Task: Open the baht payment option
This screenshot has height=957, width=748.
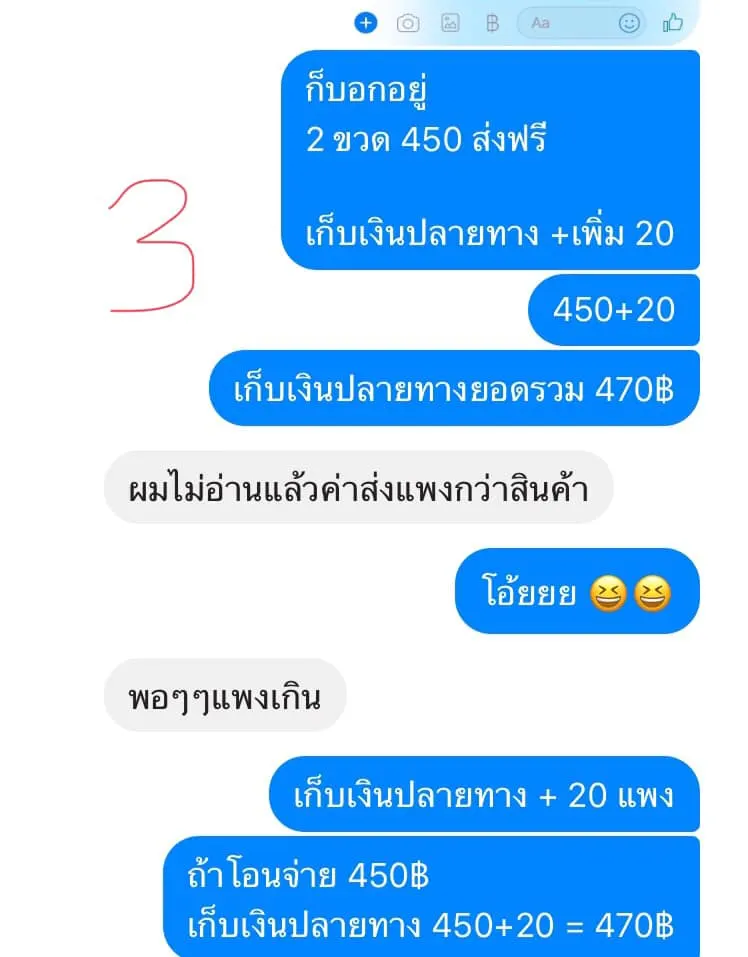Action: point(492,23)
